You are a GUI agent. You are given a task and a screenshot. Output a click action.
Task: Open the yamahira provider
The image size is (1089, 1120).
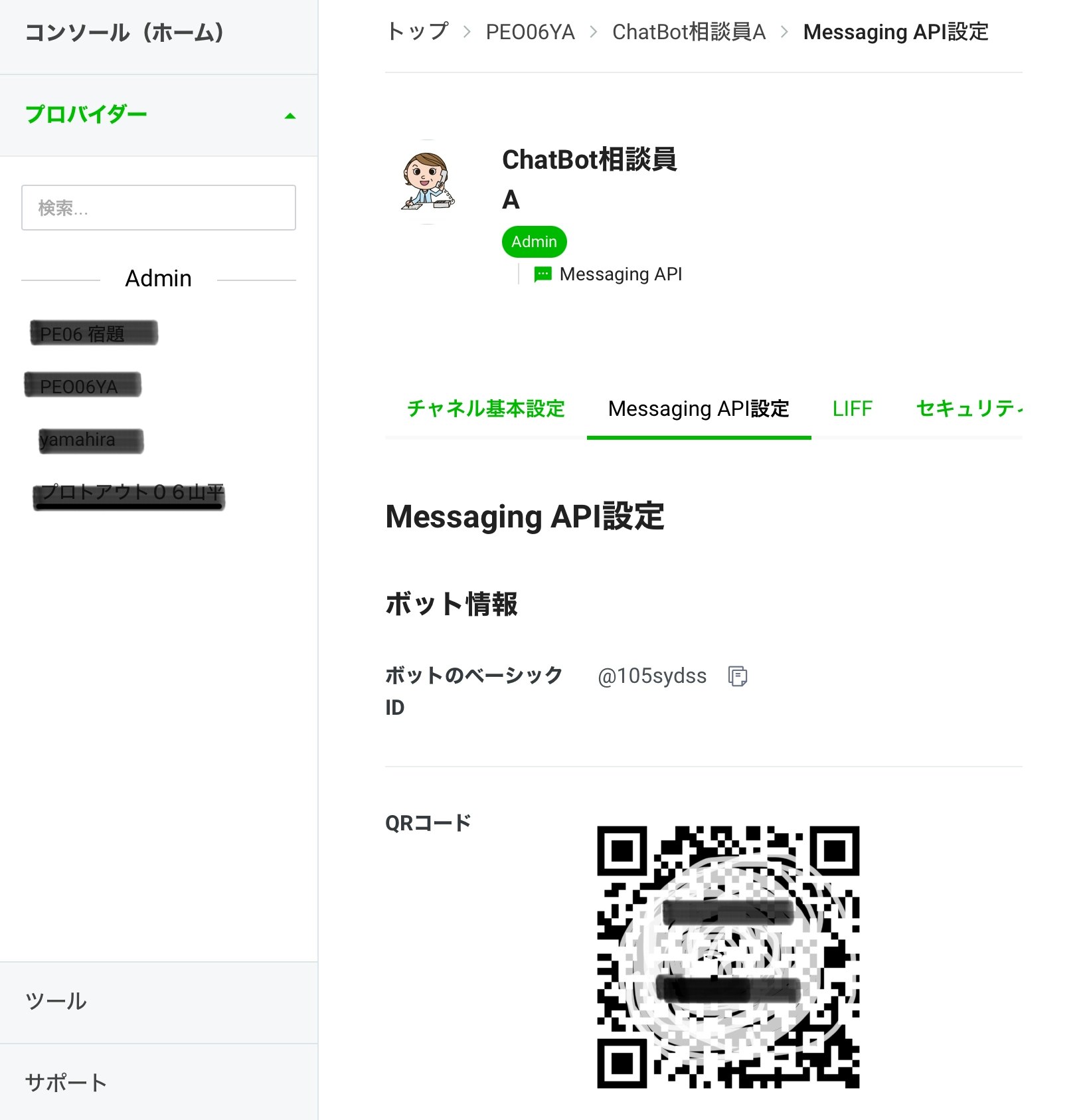(x=78, y=440)
